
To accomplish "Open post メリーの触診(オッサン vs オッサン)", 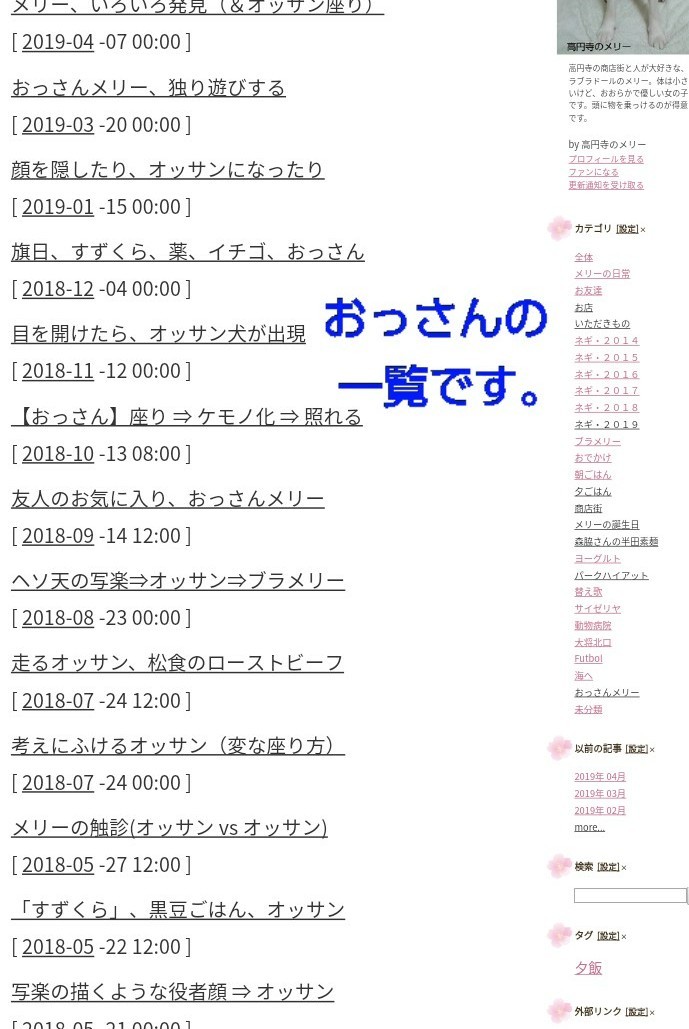I will (169, 827).
